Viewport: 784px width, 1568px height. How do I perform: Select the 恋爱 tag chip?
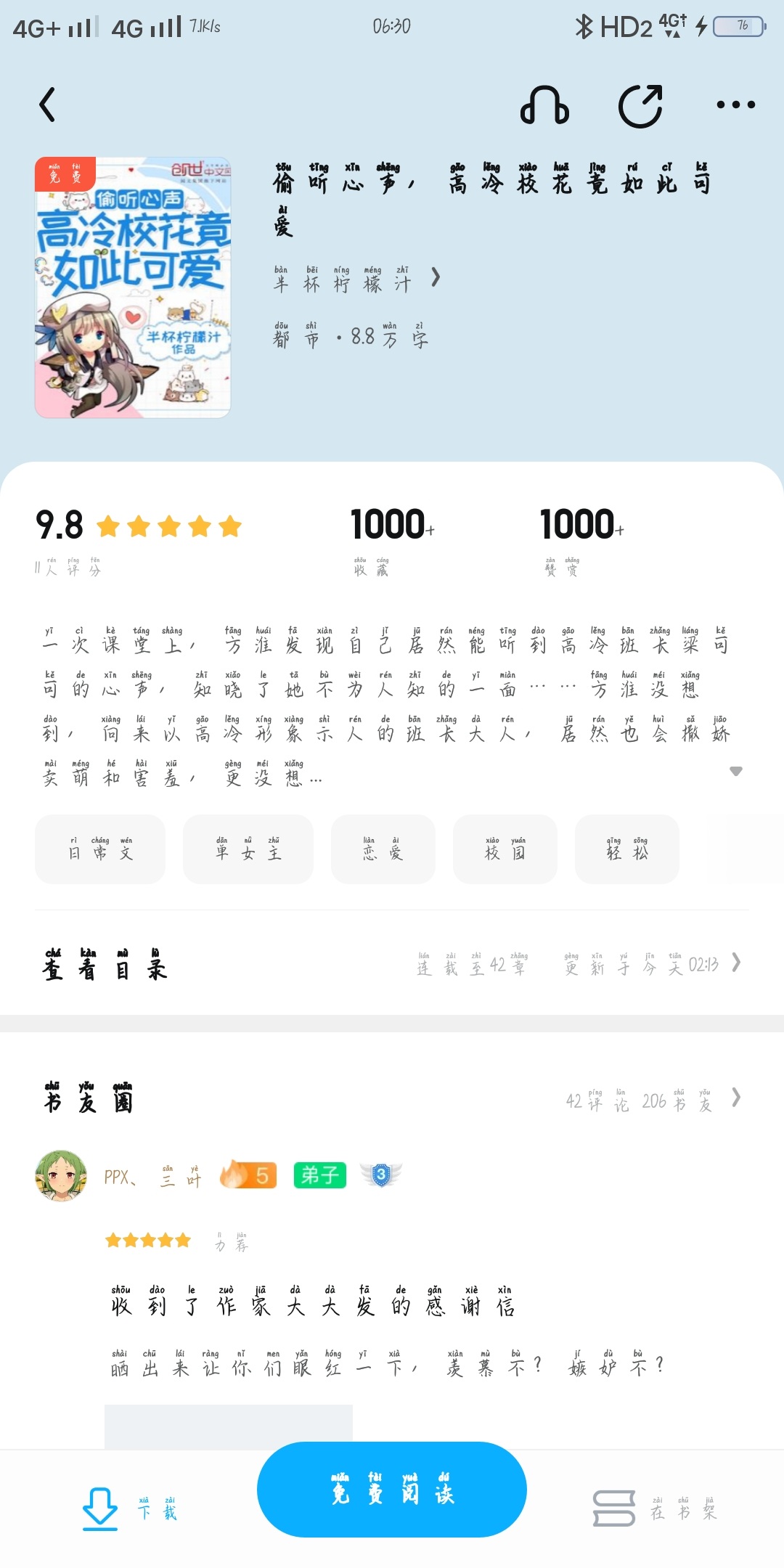(x=383, y=849)
